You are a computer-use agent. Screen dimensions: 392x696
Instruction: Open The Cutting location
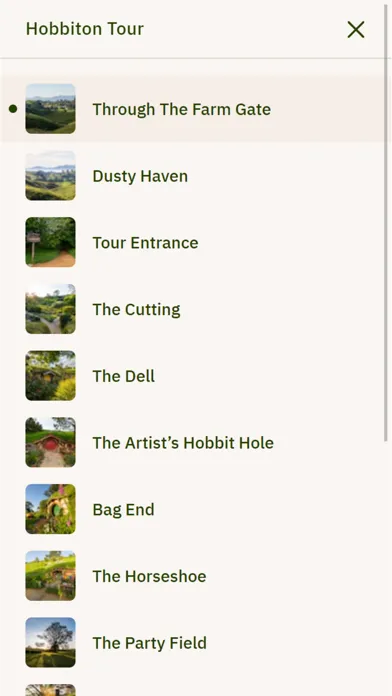(x=194, y=309)
